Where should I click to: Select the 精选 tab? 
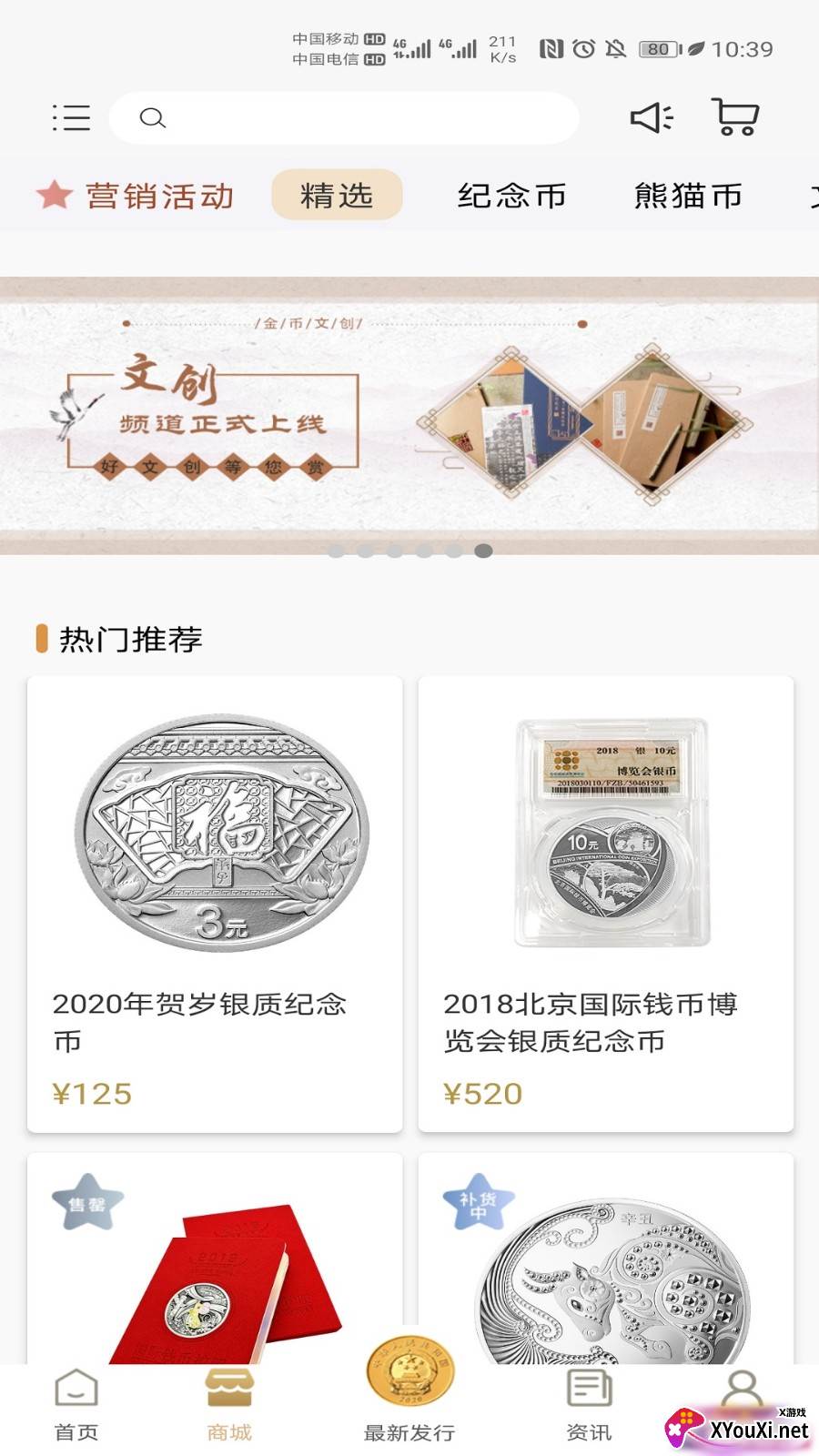coord(337,196)
